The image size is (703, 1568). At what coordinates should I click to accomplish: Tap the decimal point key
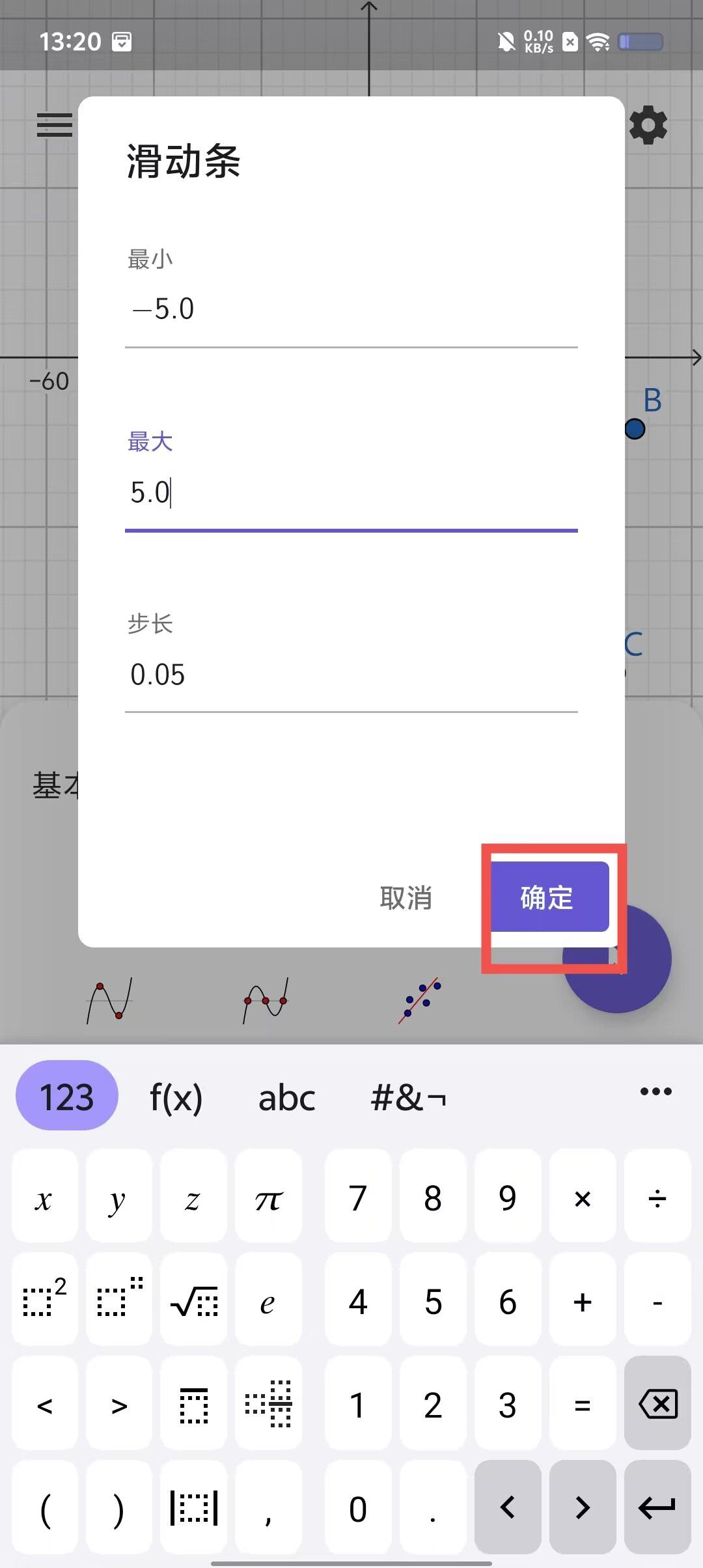click(x=433, y=1507)
